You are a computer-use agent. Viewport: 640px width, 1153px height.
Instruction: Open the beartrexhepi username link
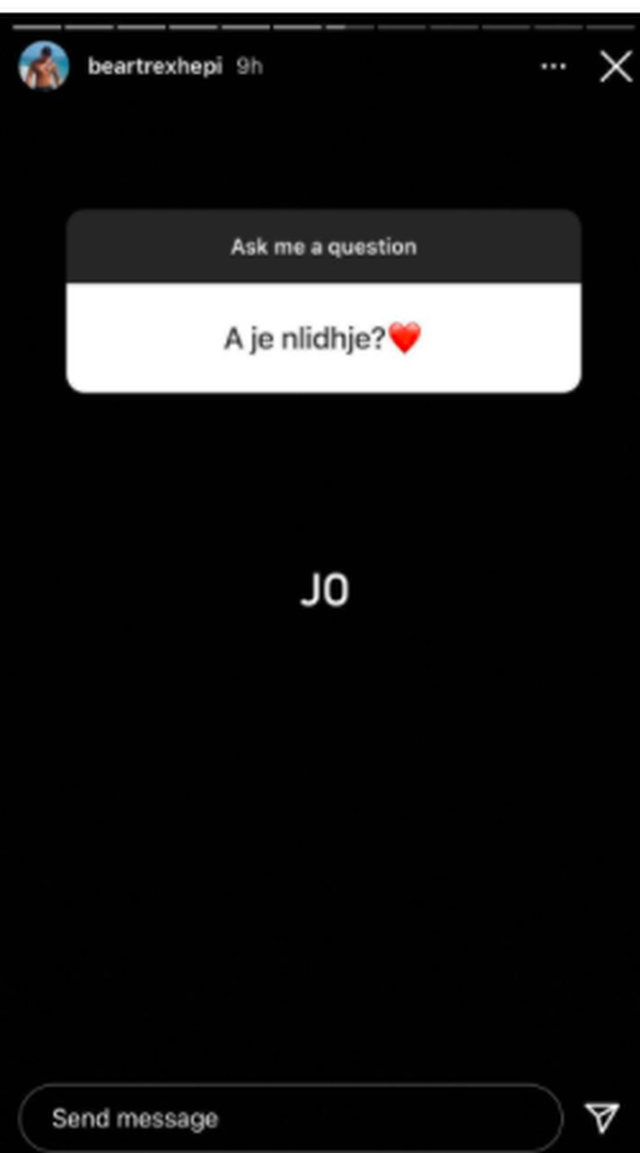click(154, 66)
